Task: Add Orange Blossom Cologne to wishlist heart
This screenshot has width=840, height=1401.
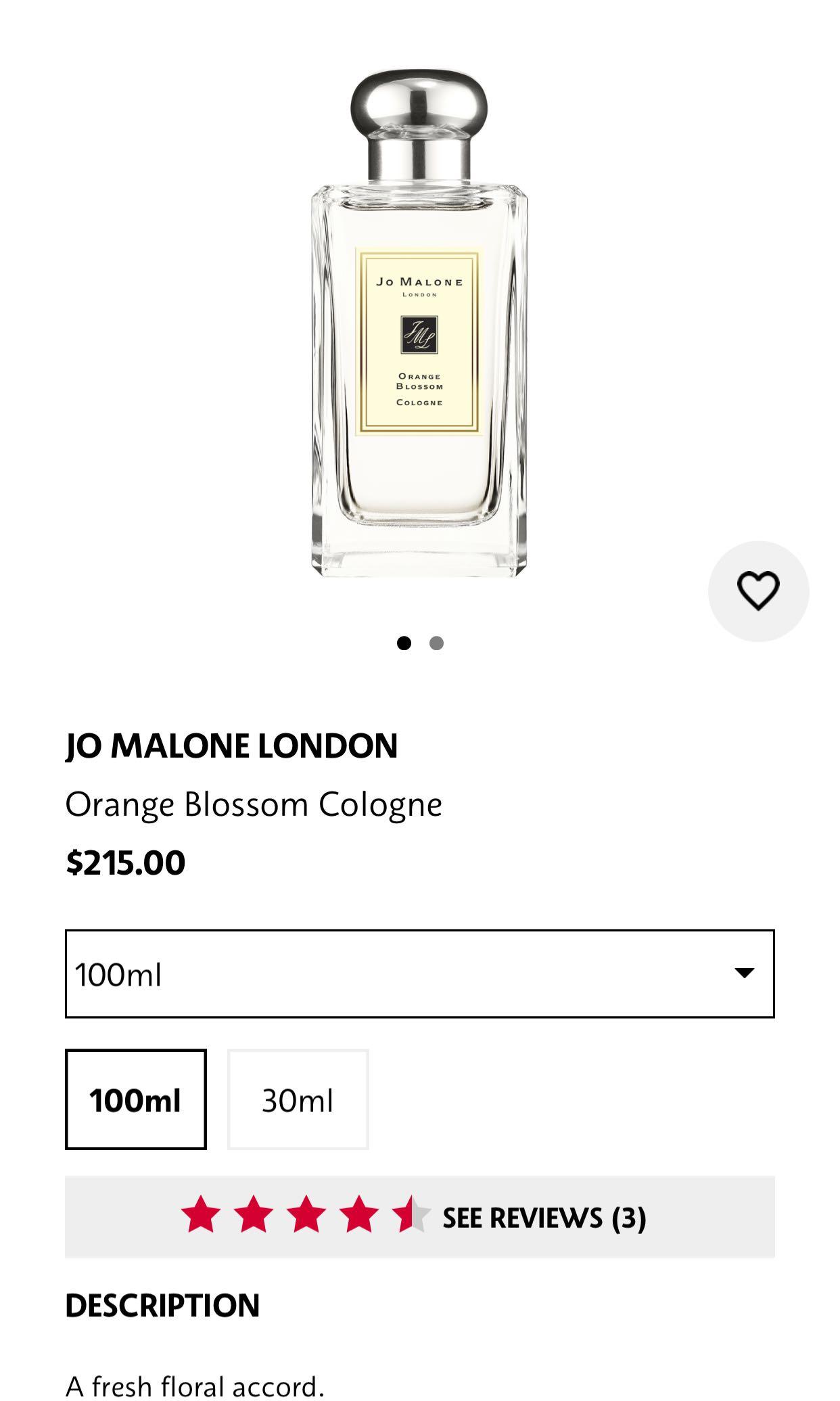Action: click(759, 590)
